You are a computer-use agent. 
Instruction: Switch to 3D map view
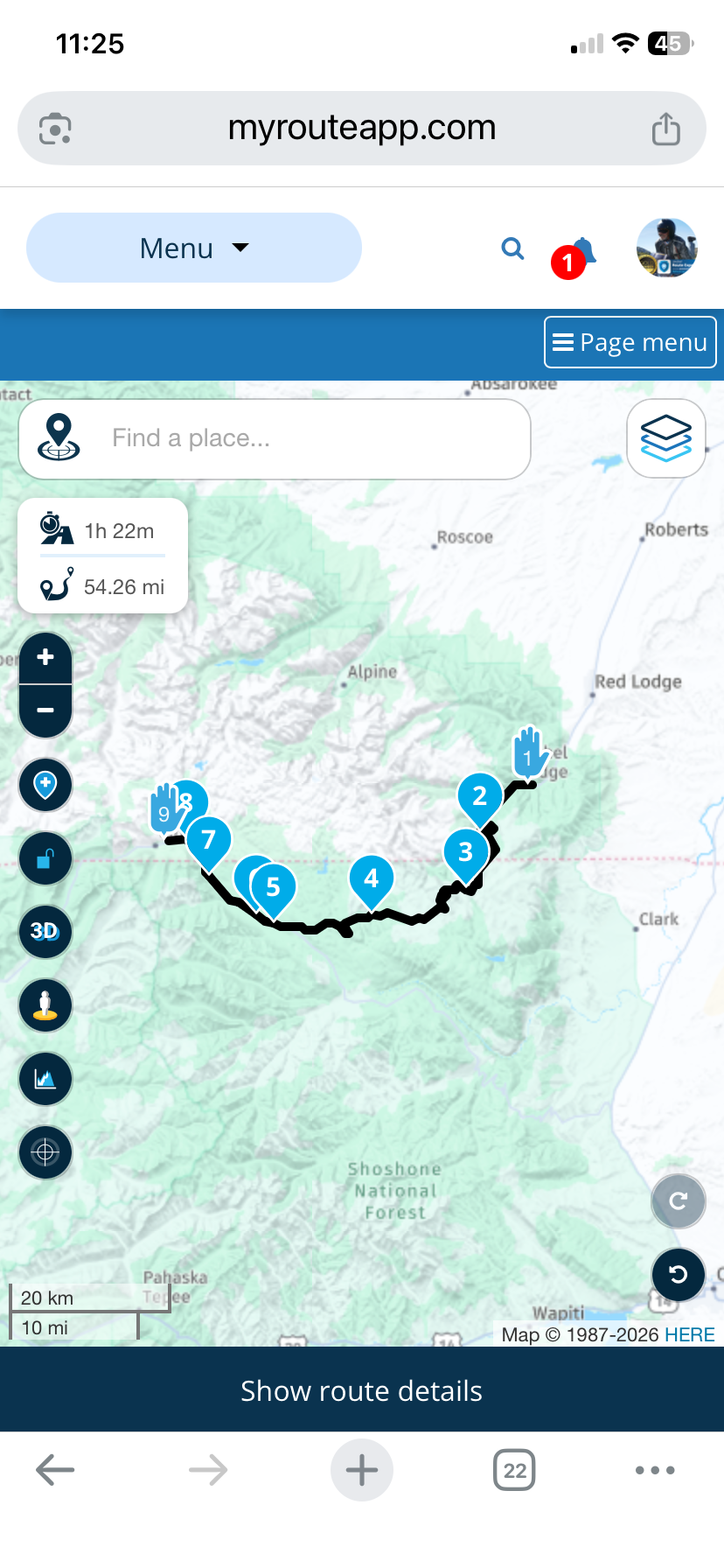coord(45,932)
